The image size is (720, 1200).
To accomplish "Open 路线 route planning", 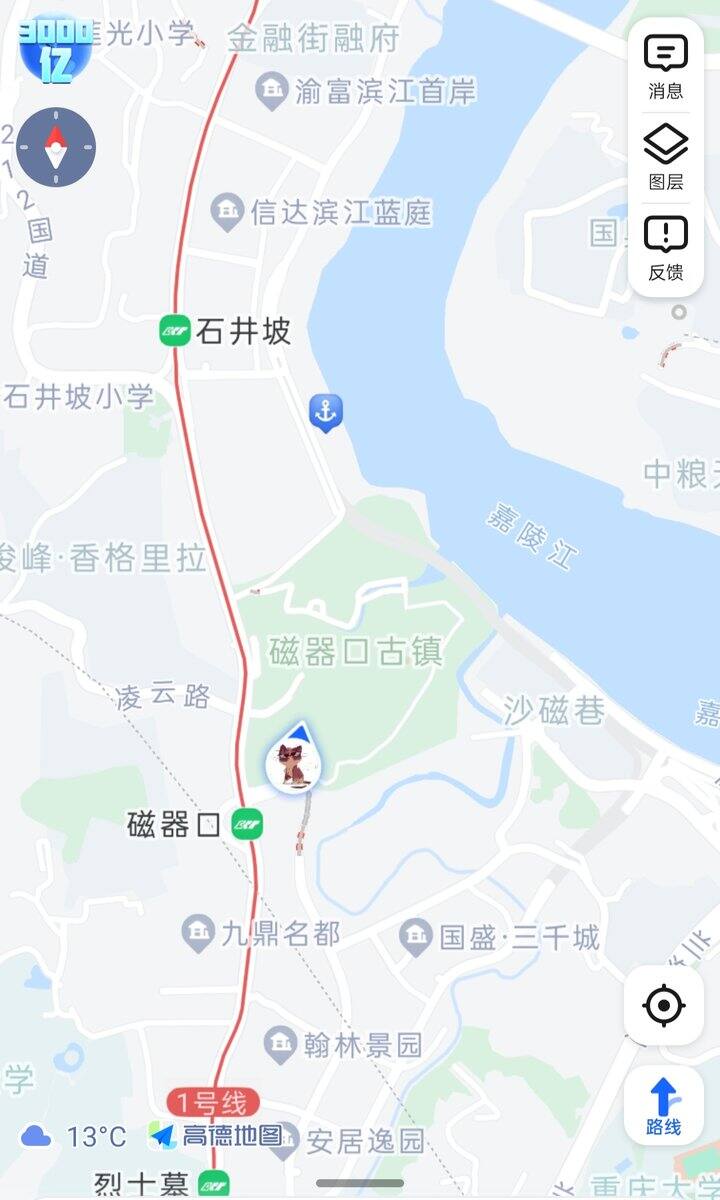I will 664,1106.
